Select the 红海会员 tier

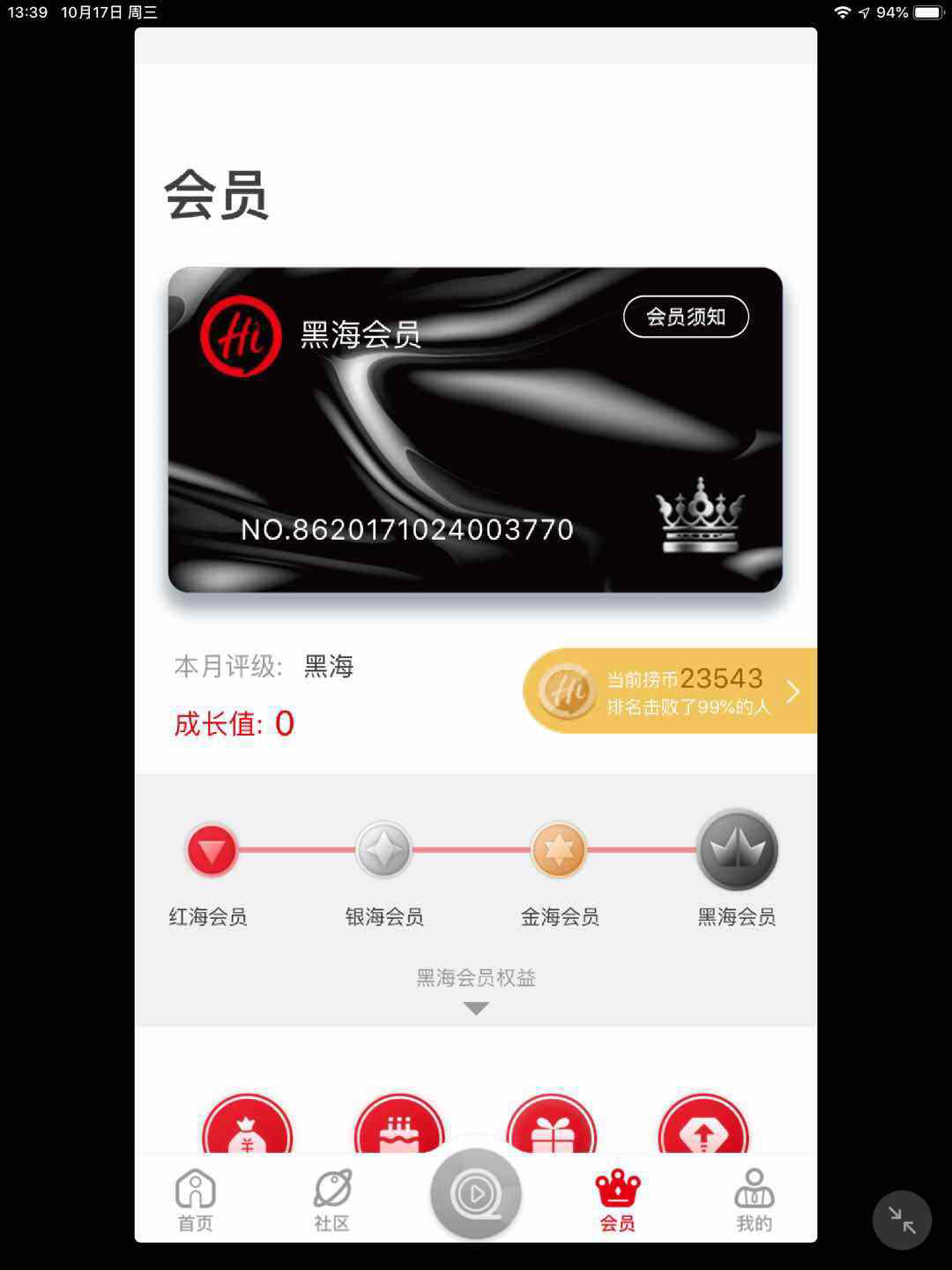tap(212, 851)
